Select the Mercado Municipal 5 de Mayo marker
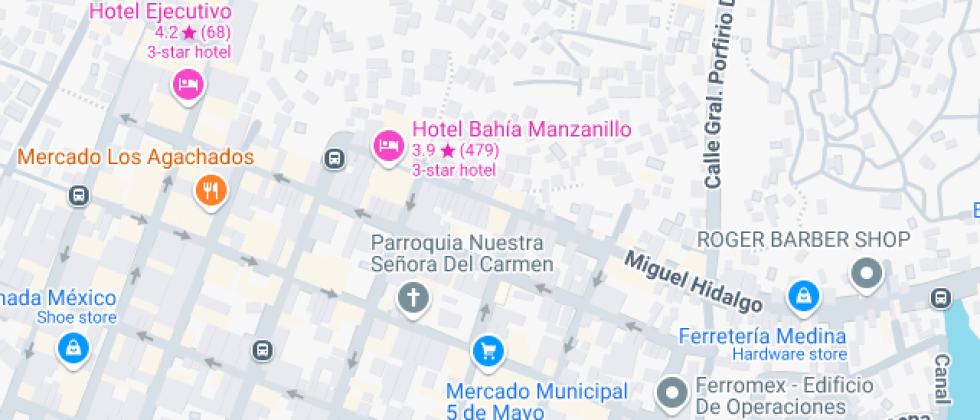The height and width of the screenshot is (420, 980). click(x=488, y=350)
